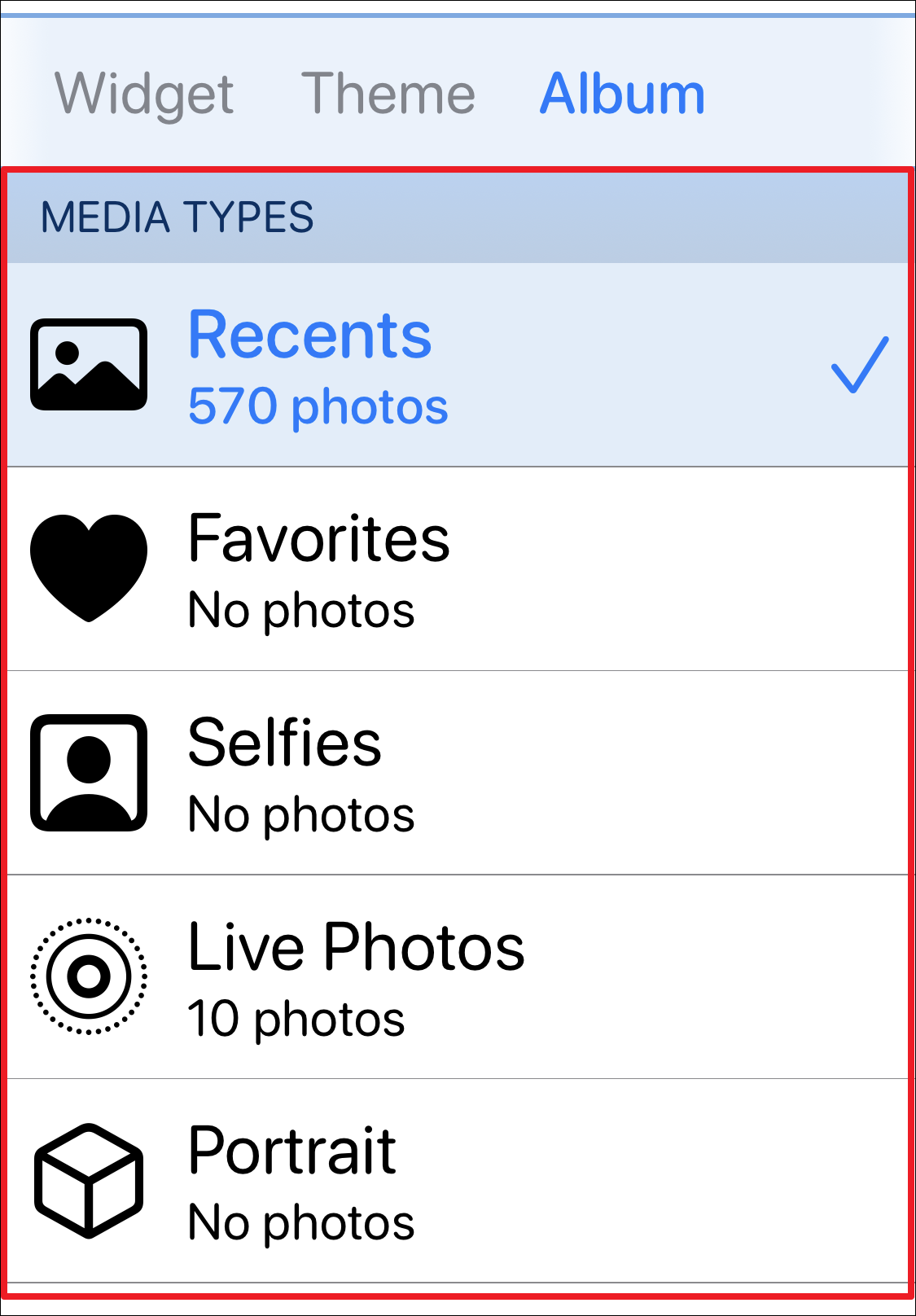This screenshot has width=916, height=1316.
Task: Switch to the Widget tab
Action: [x=144, y=94]
